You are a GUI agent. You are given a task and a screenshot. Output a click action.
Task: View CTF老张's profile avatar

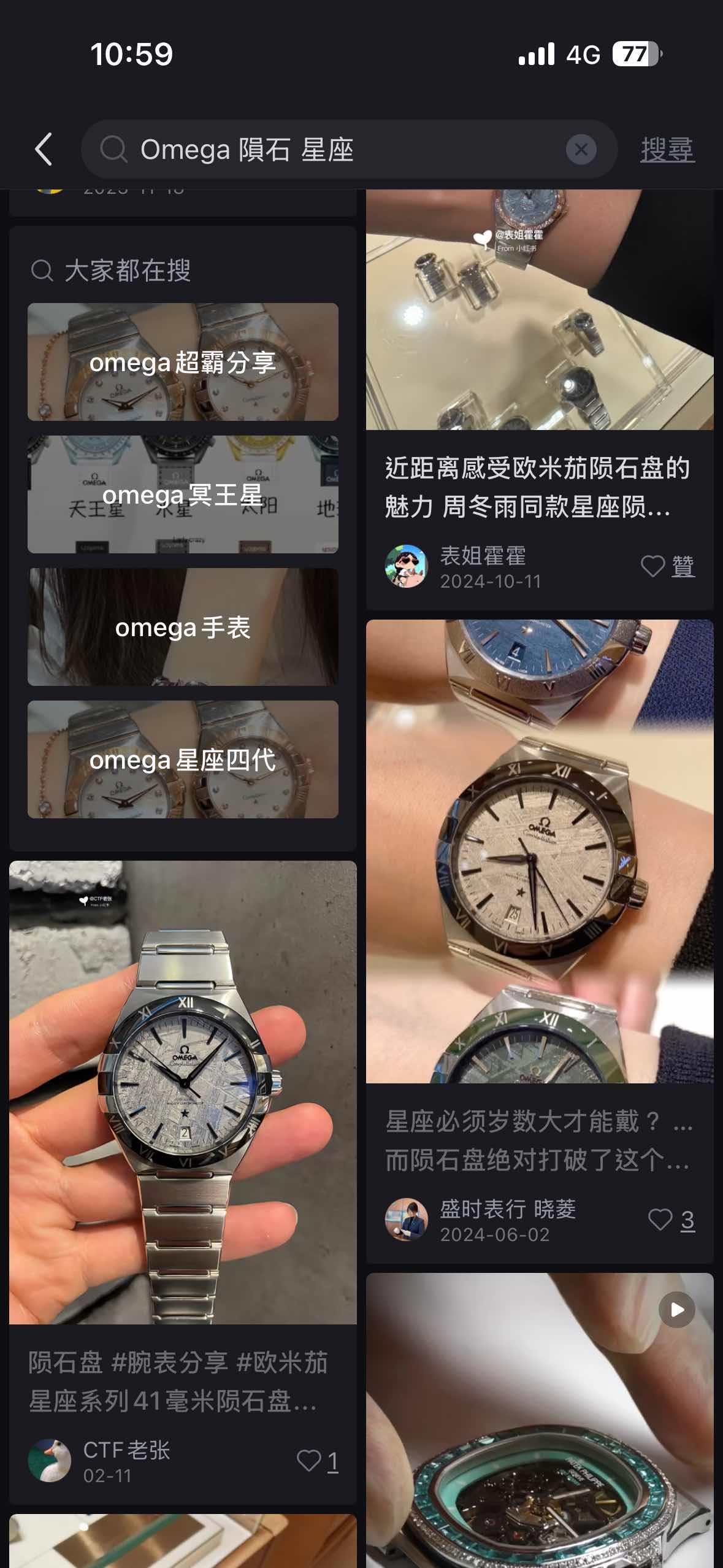50,1461
